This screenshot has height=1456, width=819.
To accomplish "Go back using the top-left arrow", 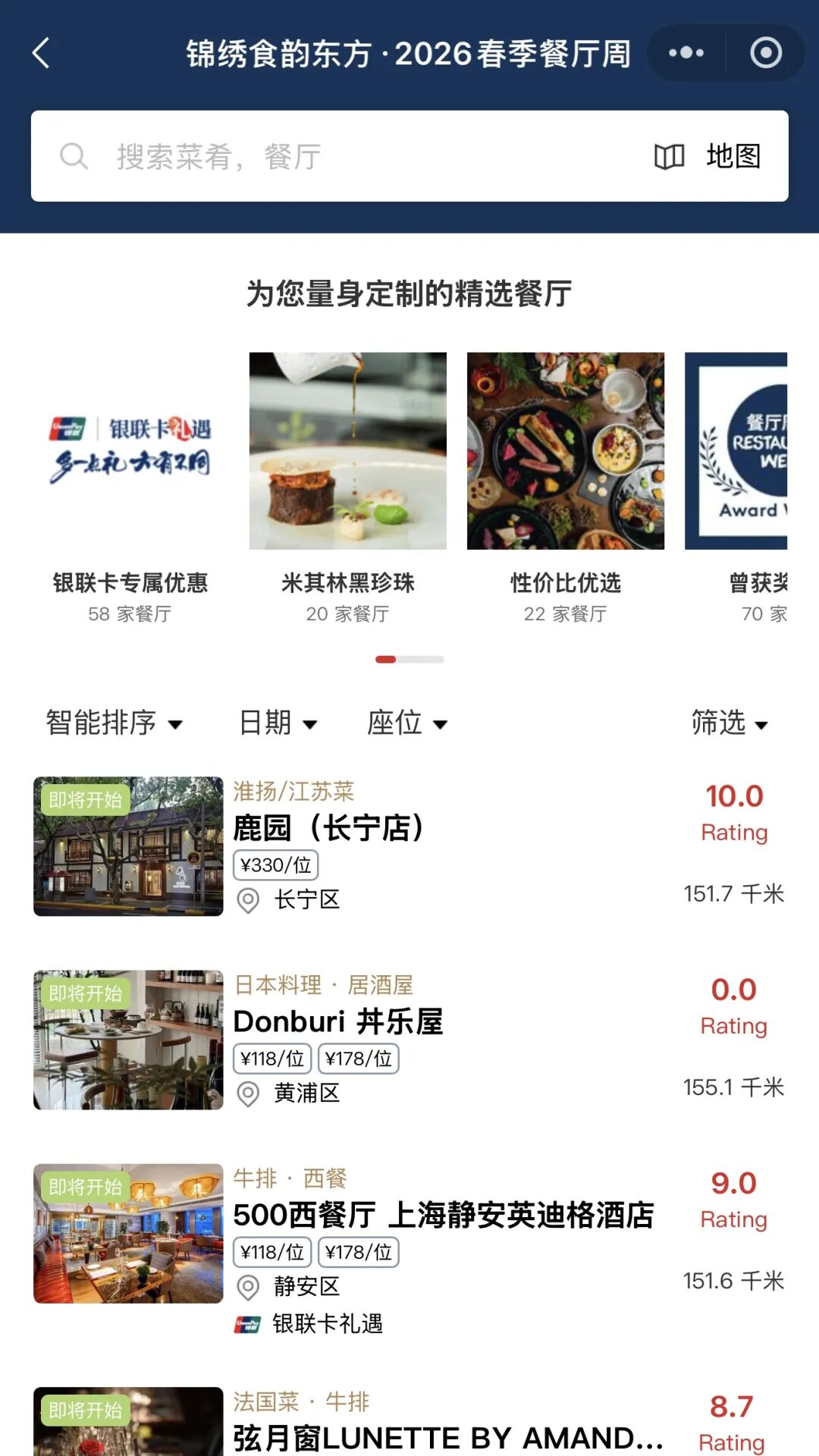I will pos(42,53).
